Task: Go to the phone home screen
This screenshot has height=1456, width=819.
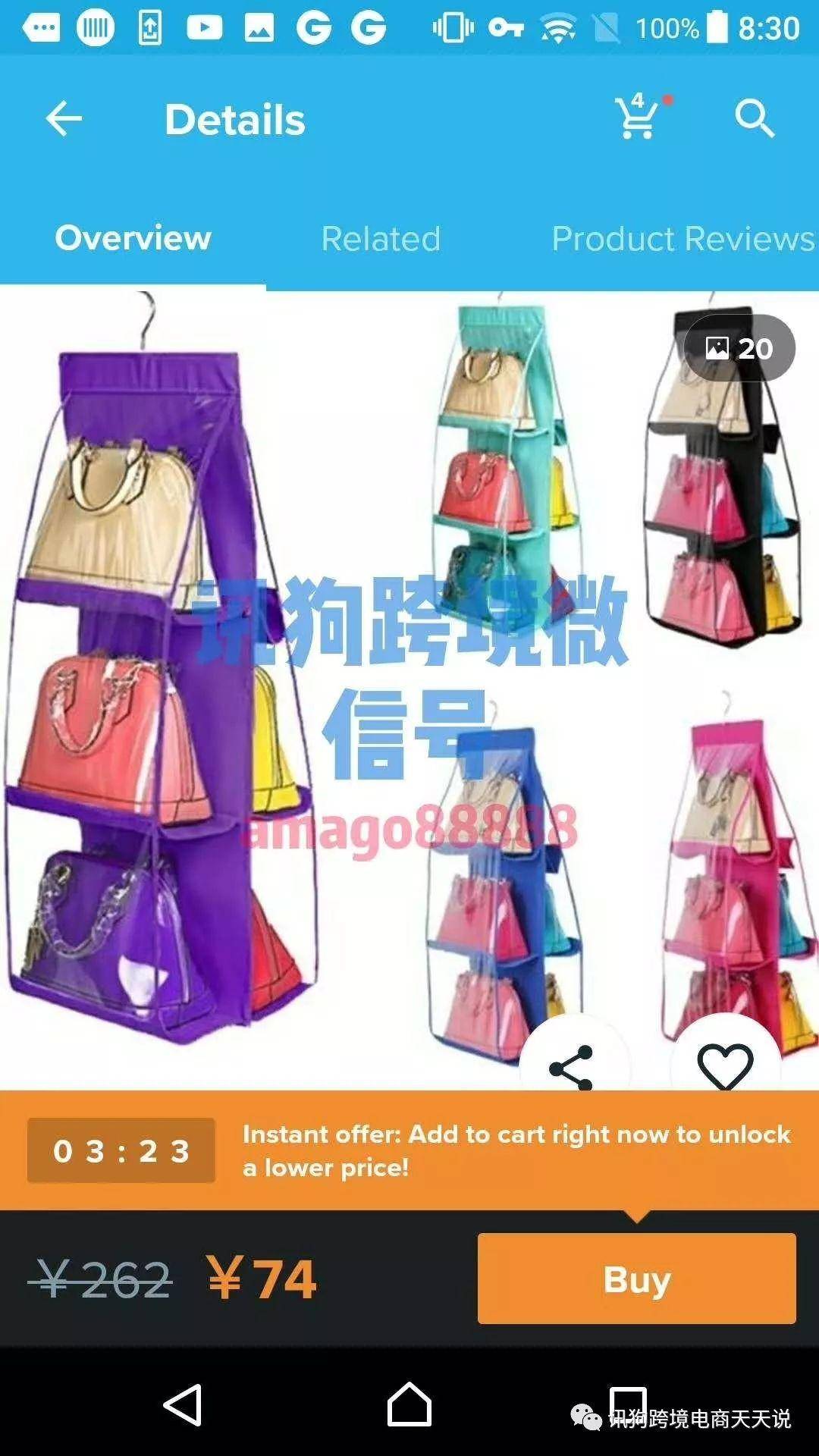Action: pyautogui.click(x=409, y=1404)
